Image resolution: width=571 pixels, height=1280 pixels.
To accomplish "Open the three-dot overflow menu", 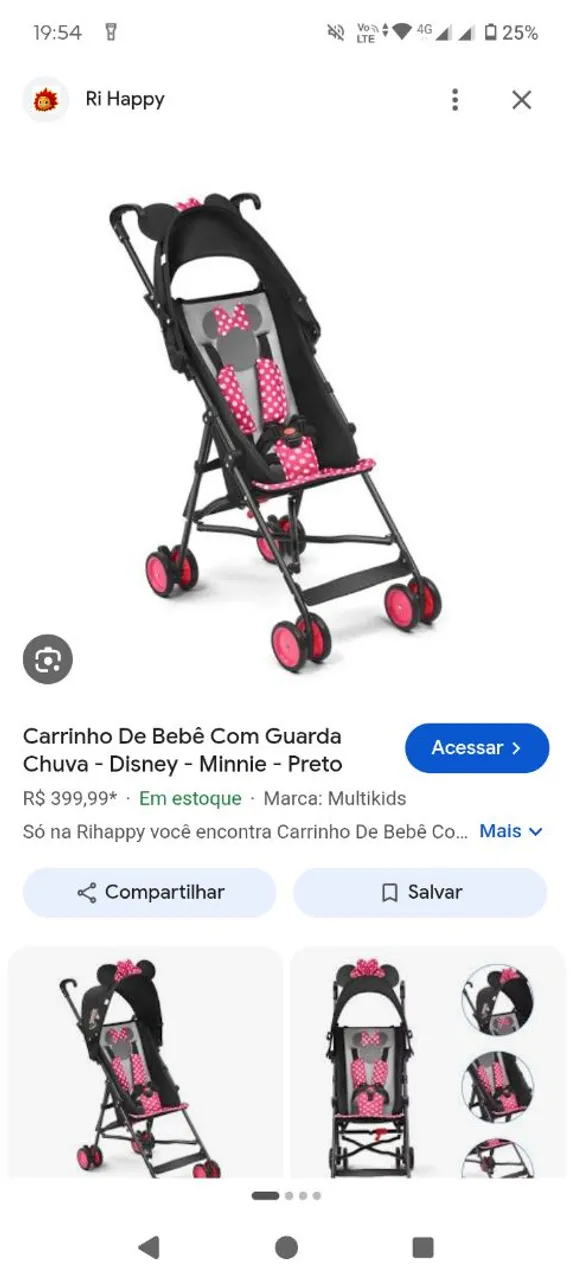I will tap(455, 99).
